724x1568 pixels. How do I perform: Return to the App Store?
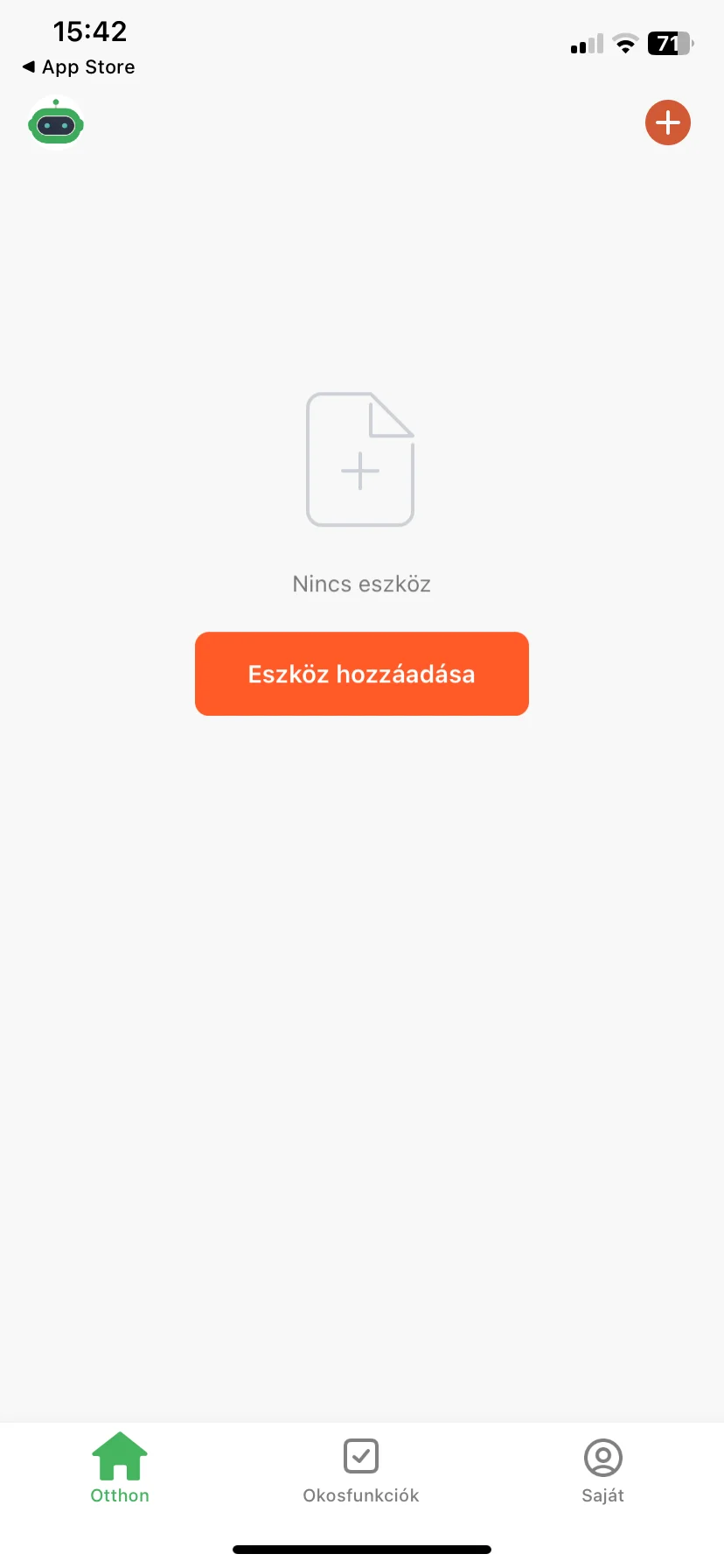tap(79, 67)
